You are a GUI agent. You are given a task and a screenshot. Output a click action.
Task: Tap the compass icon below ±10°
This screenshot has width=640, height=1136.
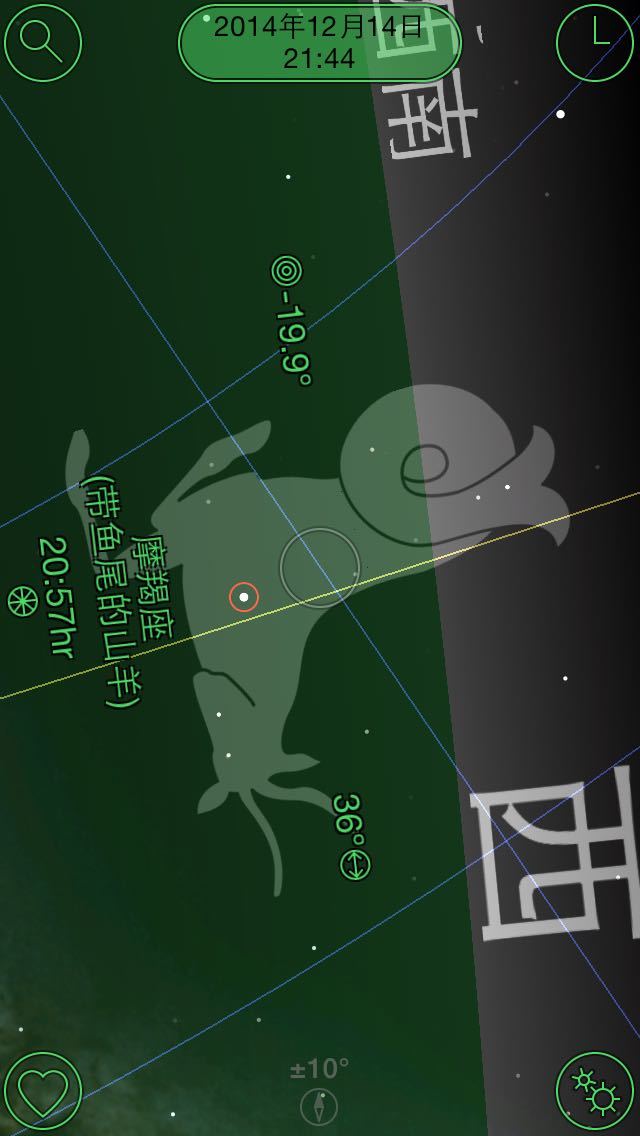point(319,1107)
